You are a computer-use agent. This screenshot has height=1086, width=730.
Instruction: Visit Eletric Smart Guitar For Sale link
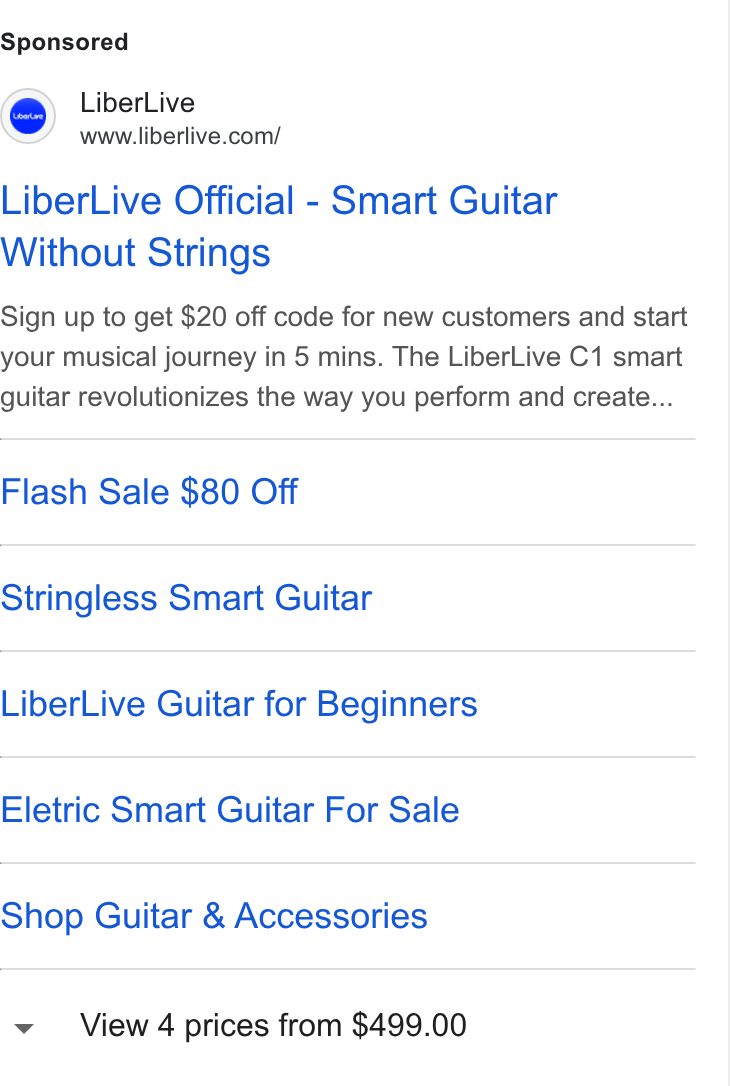coord(230,810)
